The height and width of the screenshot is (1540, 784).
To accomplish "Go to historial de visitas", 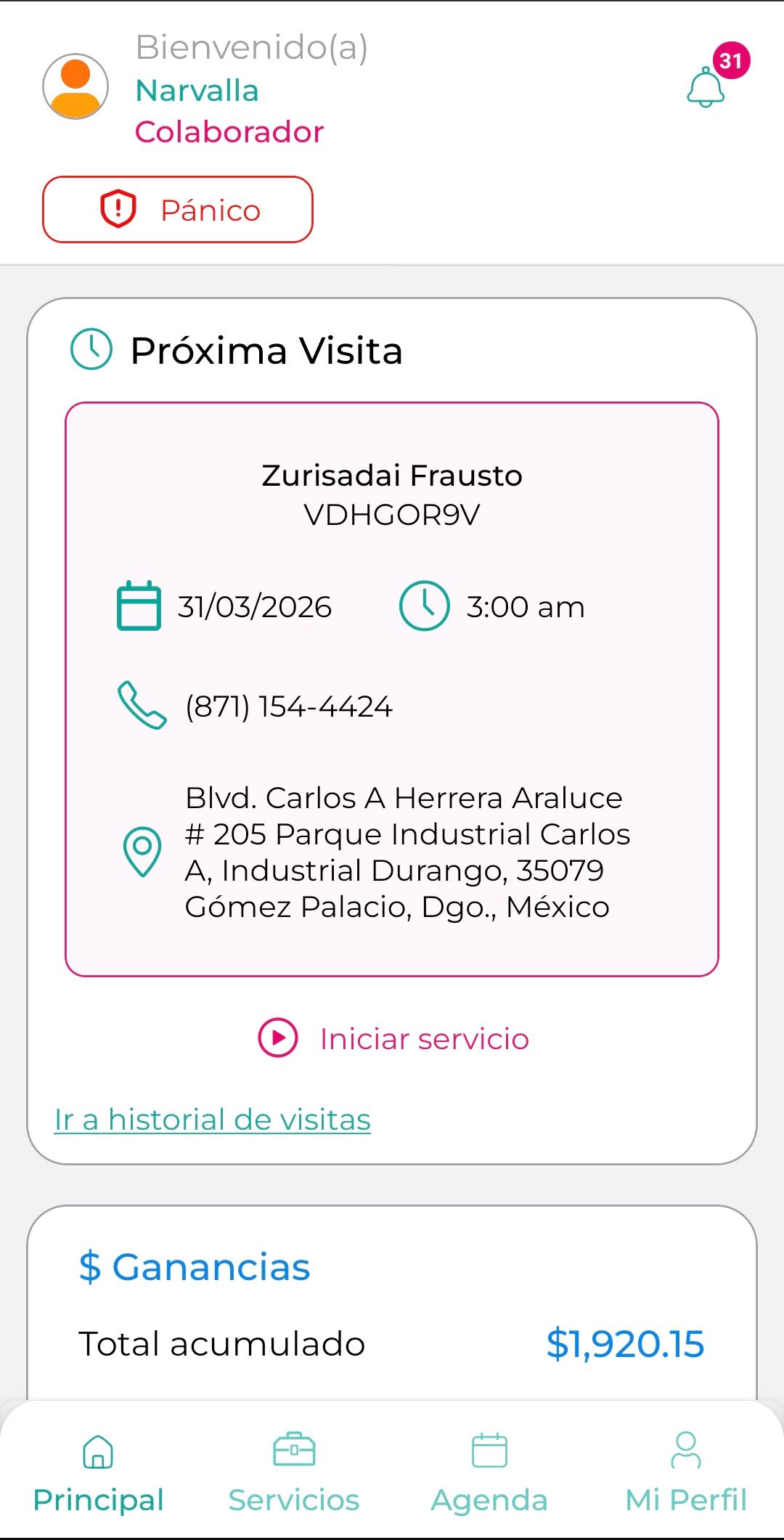I will point(213,1120).
